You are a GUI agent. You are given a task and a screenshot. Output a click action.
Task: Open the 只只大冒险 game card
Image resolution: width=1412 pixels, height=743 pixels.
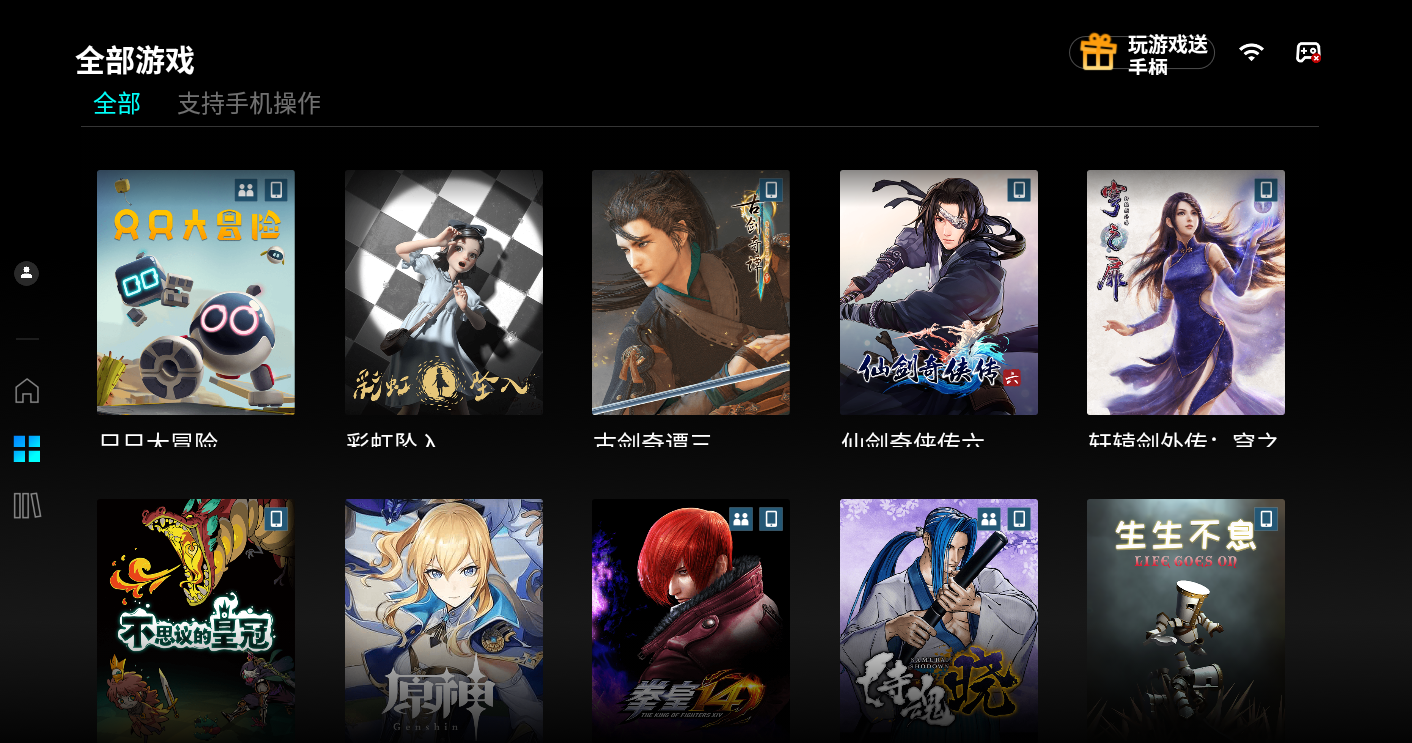[x=196, y=292]
